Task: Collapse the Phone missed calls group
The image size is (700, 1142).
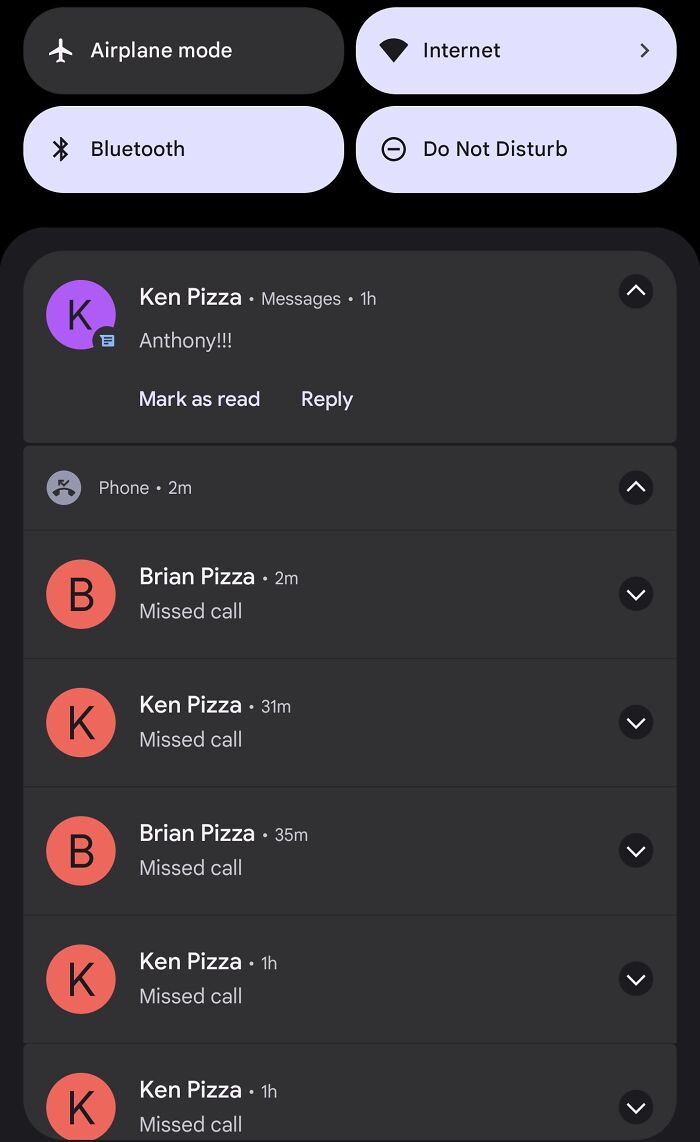Action: pyautogui.click(x=636, y=488)
